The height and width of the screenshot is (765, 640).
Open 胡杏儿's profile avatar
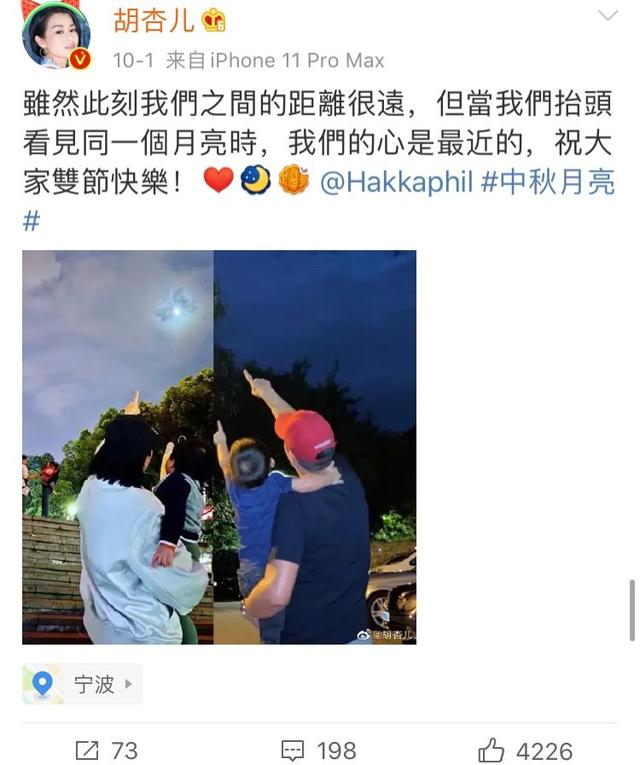[x=56, y=34]
